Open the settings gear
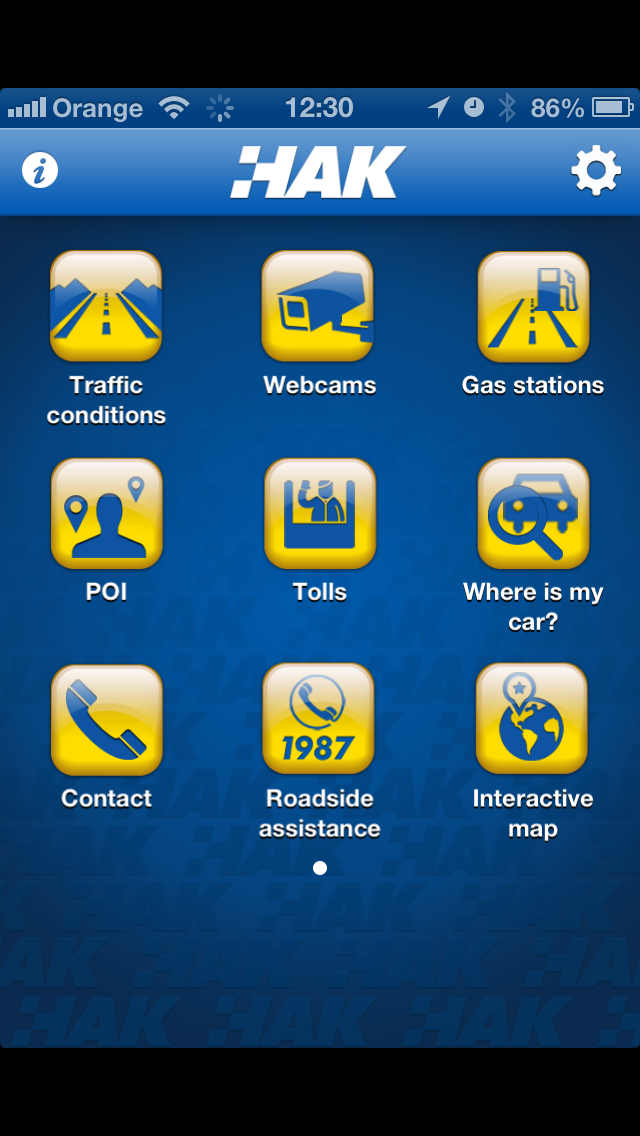Screen dimensions: 640x1136 [596, 171]
